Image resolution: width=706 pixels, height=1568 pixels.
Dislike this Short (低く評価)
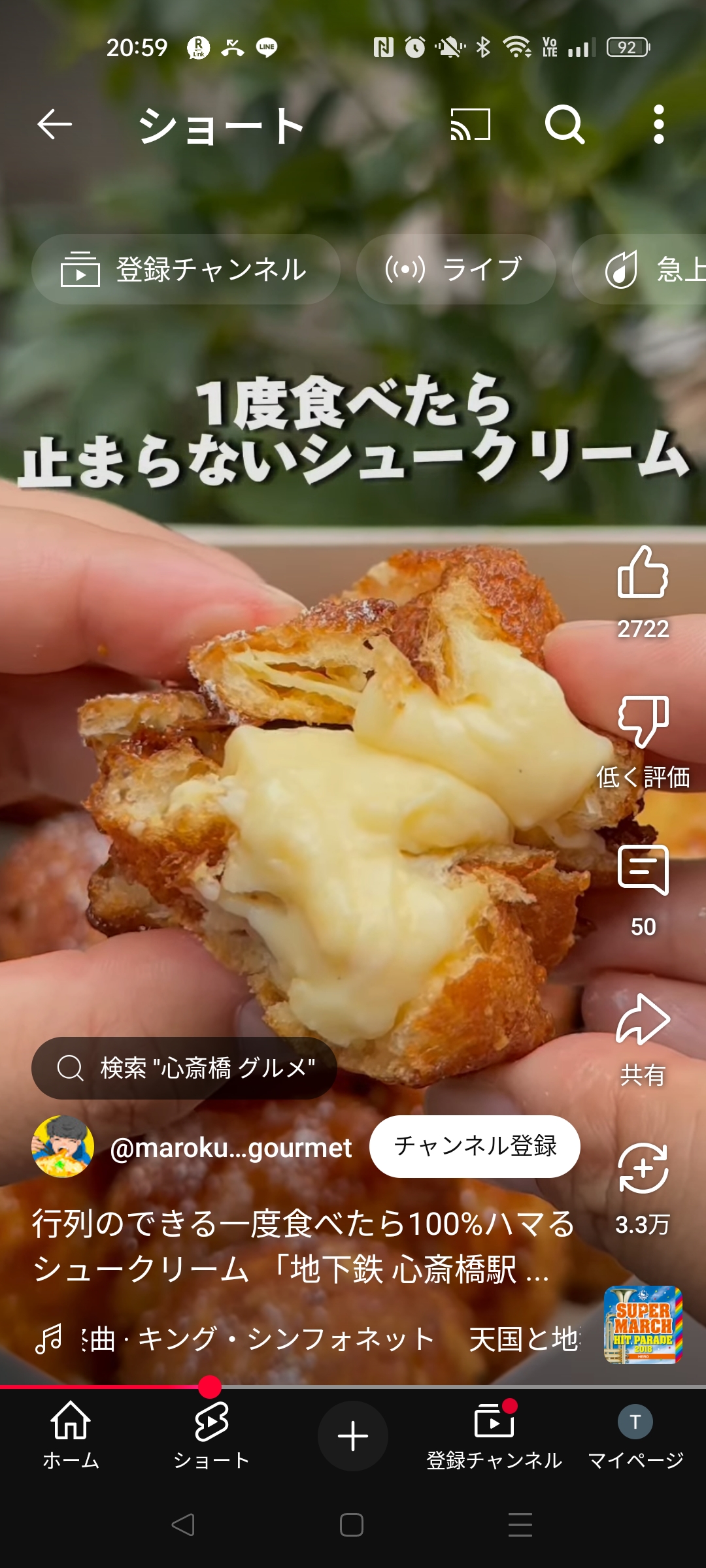point(643,722)
